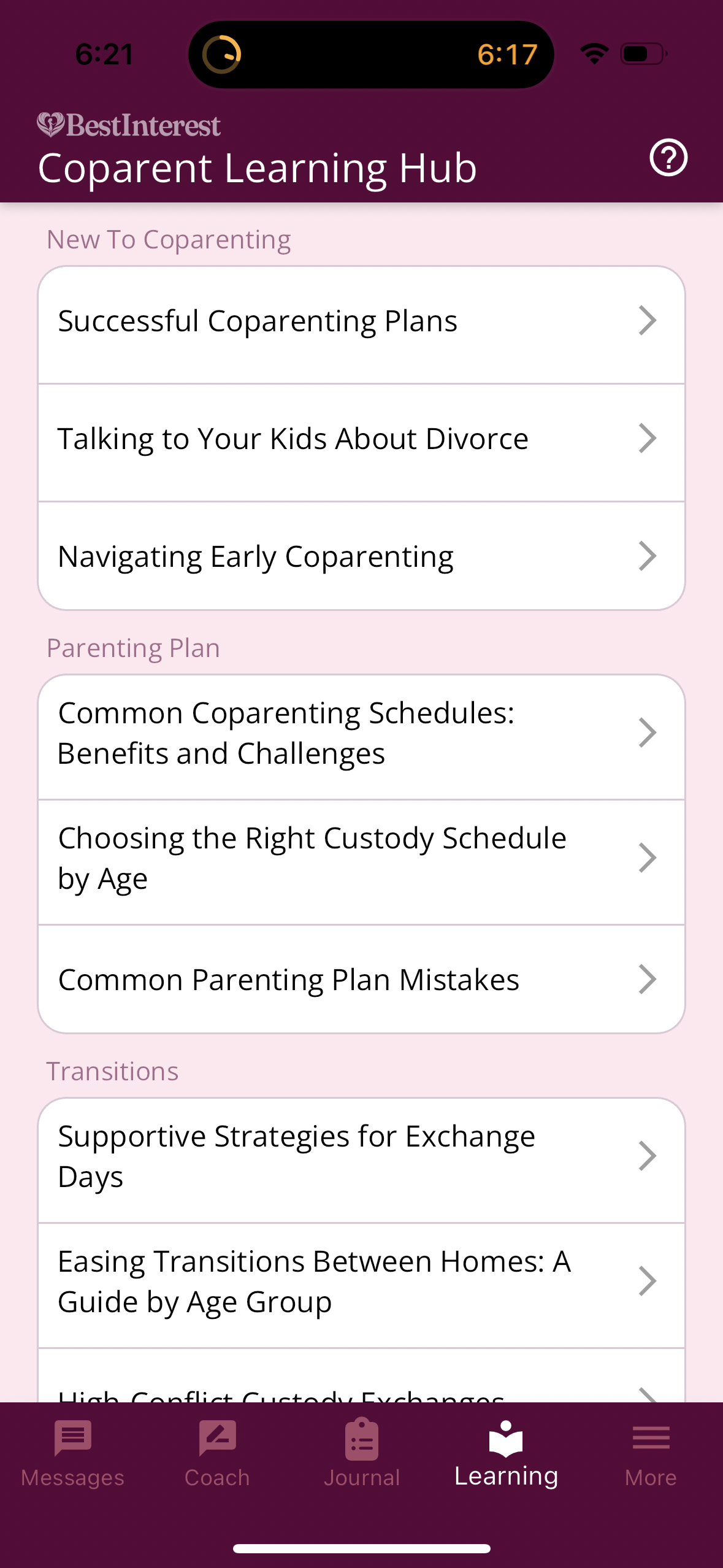Image resolution: width=723 pixels, height=1568 pixels.
Task: Switch to the Messages tab
Action: [72, 1453]
